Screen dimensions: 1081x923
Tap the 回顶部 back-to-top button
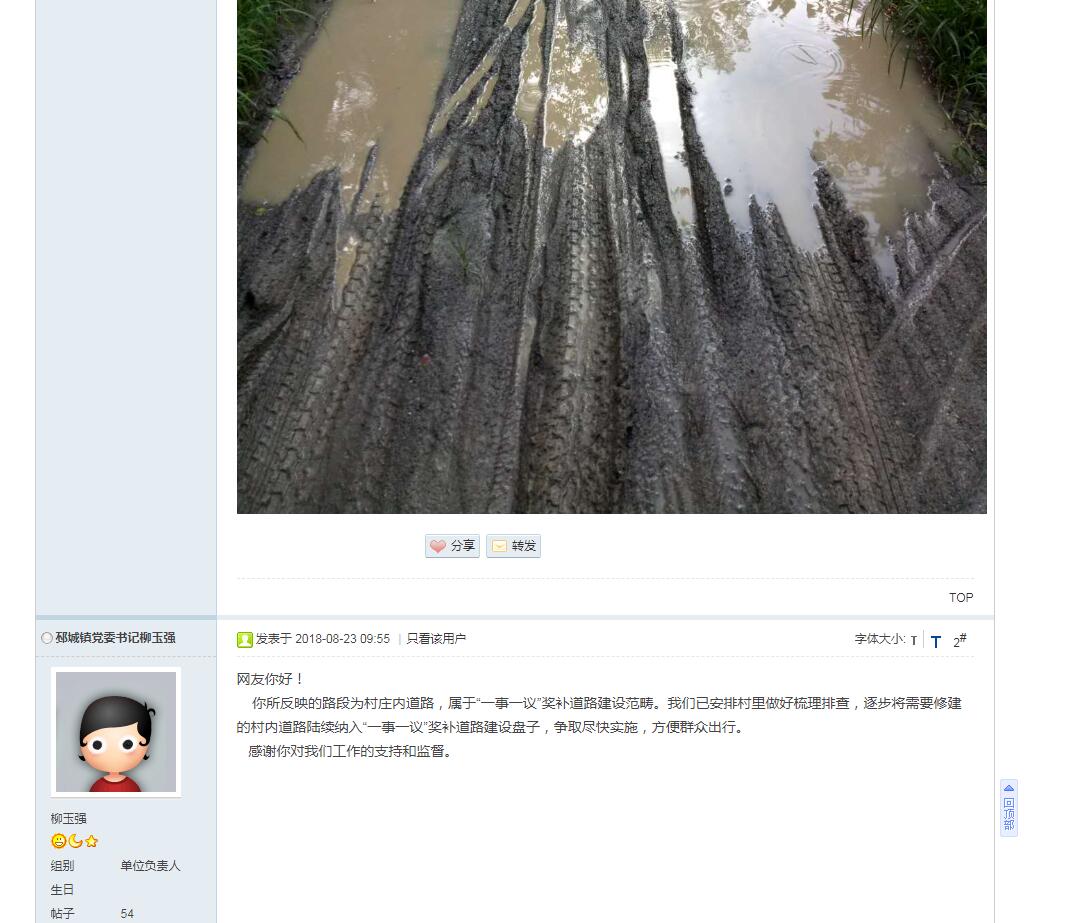pyautogui.click(x=1009, y=808)
